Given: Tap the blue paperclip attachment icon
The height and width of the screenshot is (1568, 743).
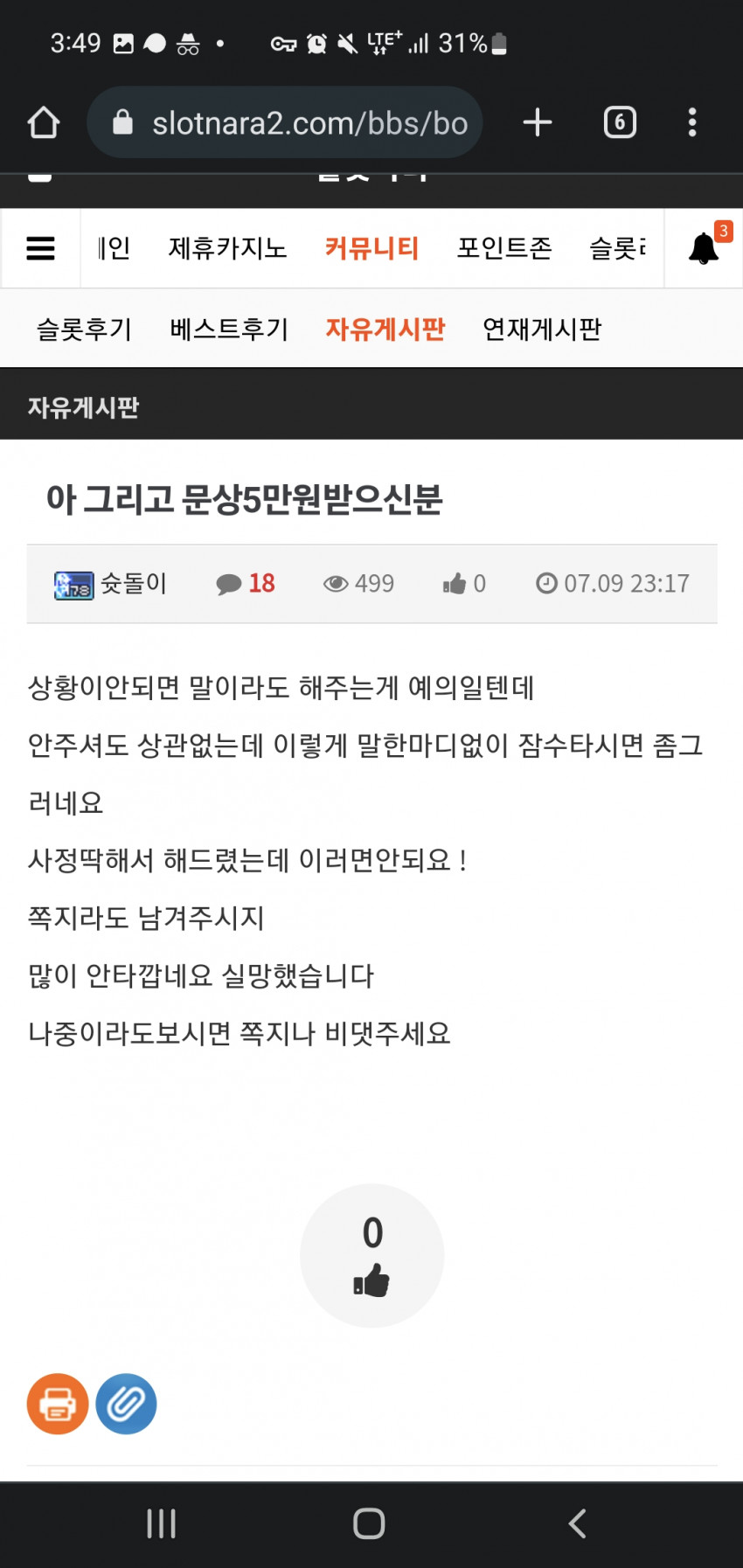Looking at the screenshot, I should click(x=126, y=1405).
